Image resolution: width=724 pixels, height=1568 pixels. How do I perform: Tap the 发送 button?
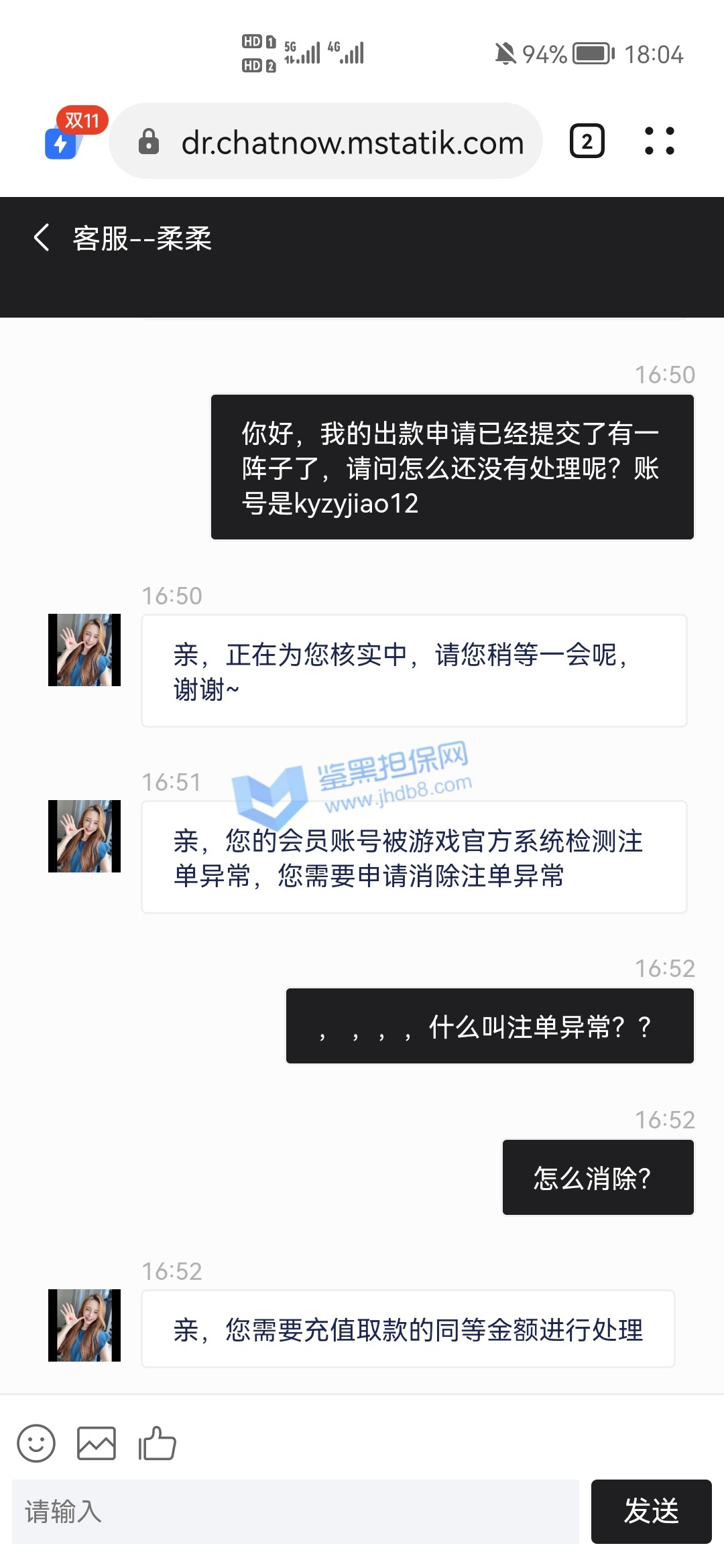(x=651, y=1512)
